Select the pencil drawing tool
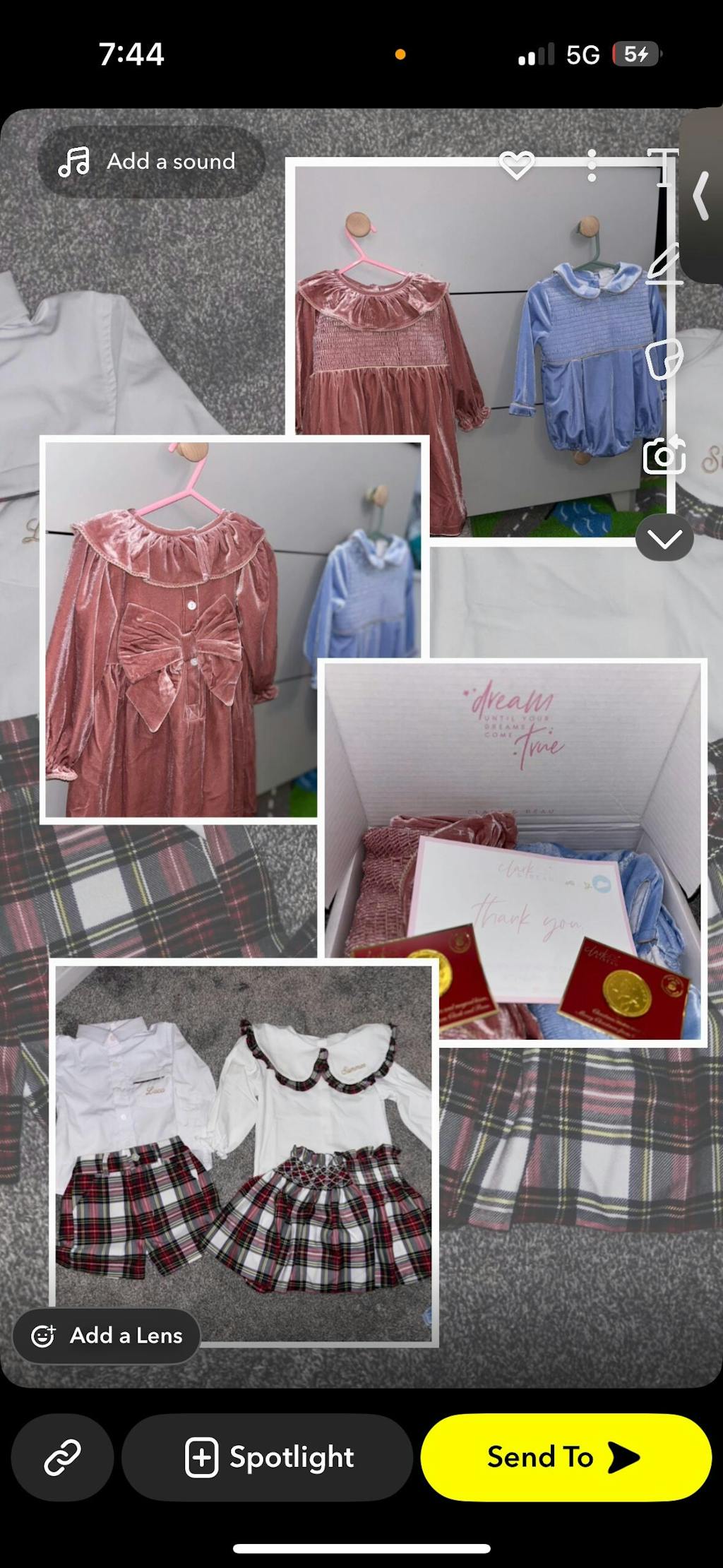This screenshot has width=723, height=1568. [664, 263]
